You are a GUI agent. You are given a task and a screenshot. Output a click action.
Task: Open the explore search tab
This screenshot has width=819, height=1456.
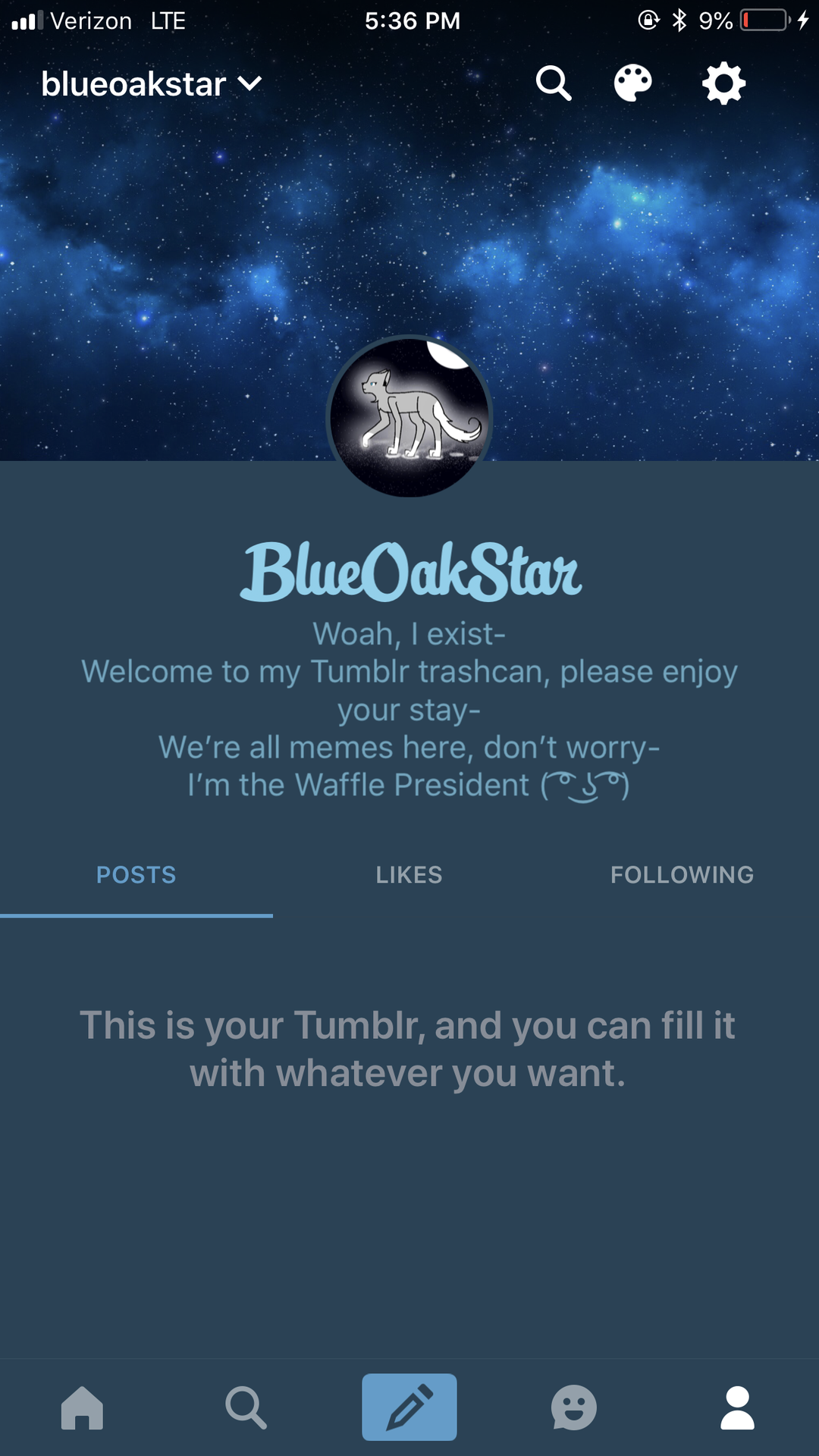point(246,1407)
